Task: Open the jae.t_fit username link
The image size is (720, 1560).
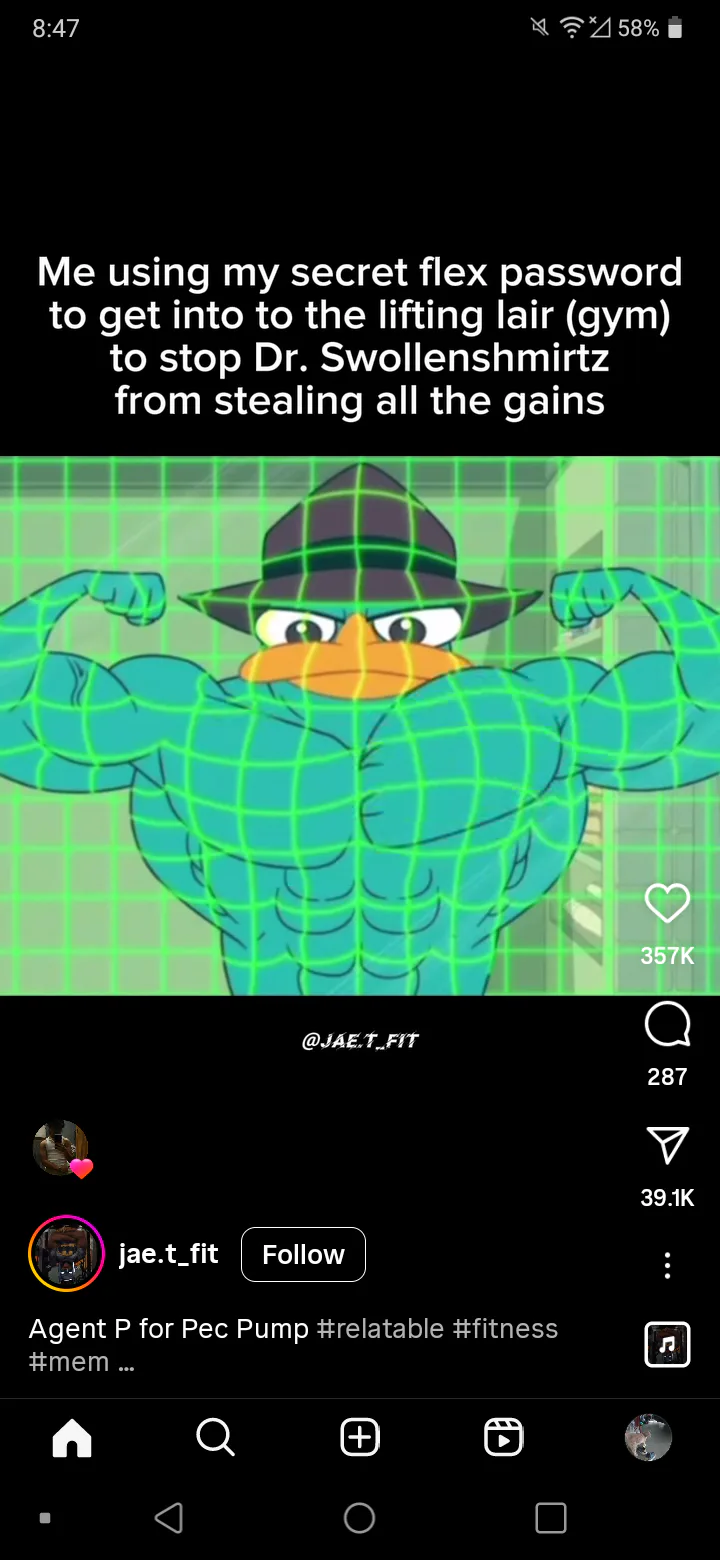Action: point(168,1254)
